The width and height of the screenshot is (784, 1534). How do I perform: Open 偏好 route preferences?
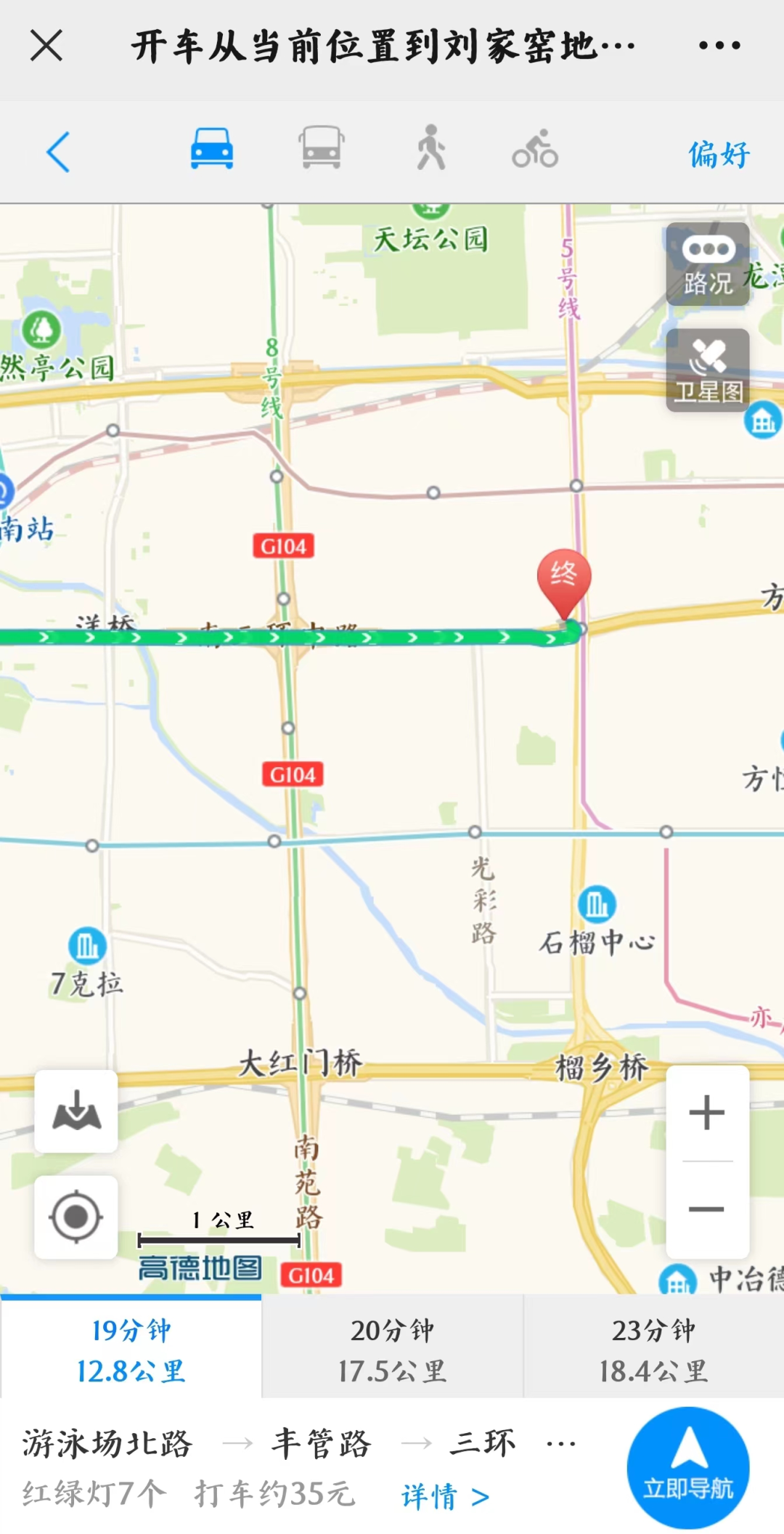(719, 154)
